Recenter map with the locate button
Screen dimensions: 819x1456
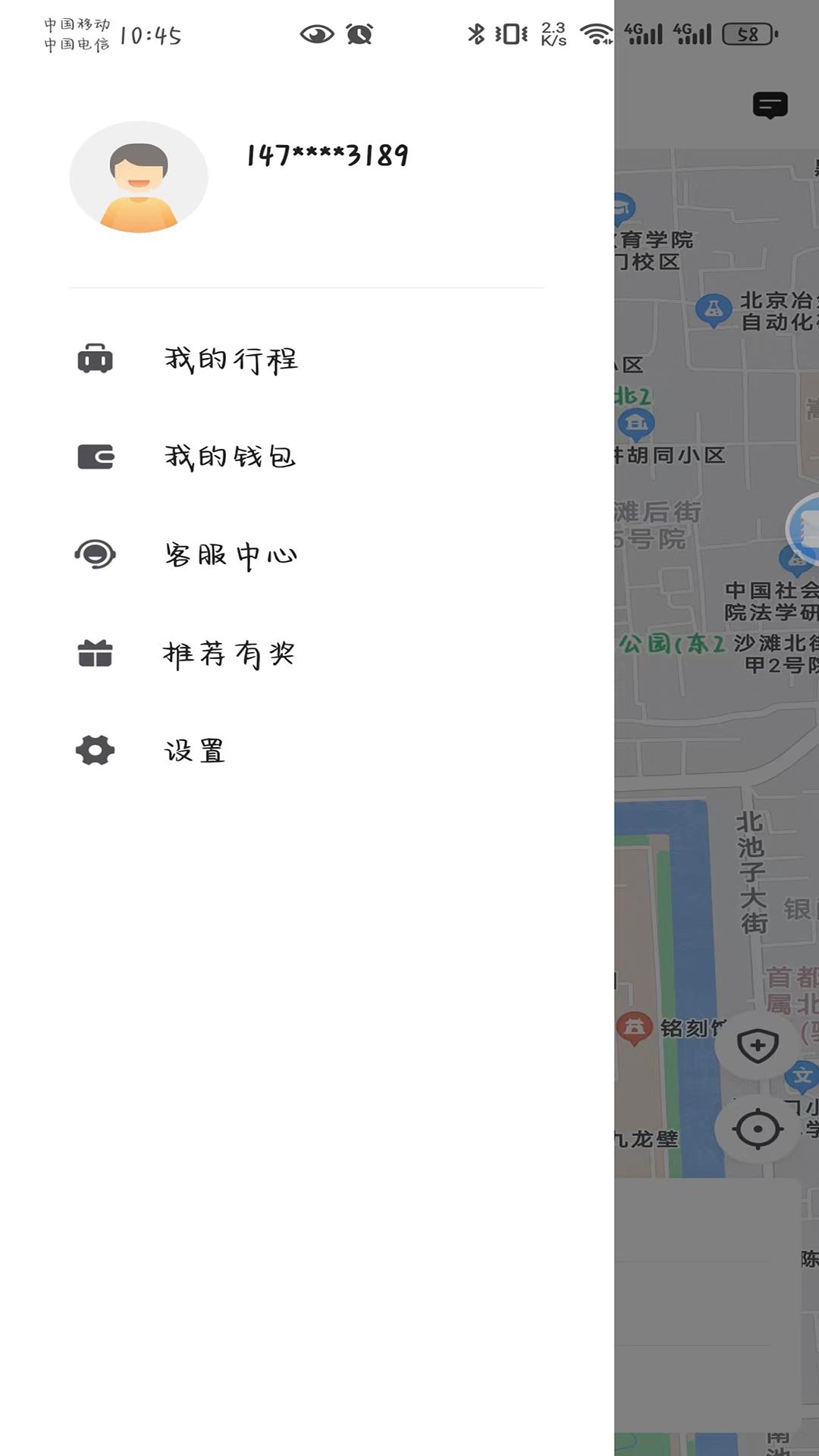coord(758,1128)
